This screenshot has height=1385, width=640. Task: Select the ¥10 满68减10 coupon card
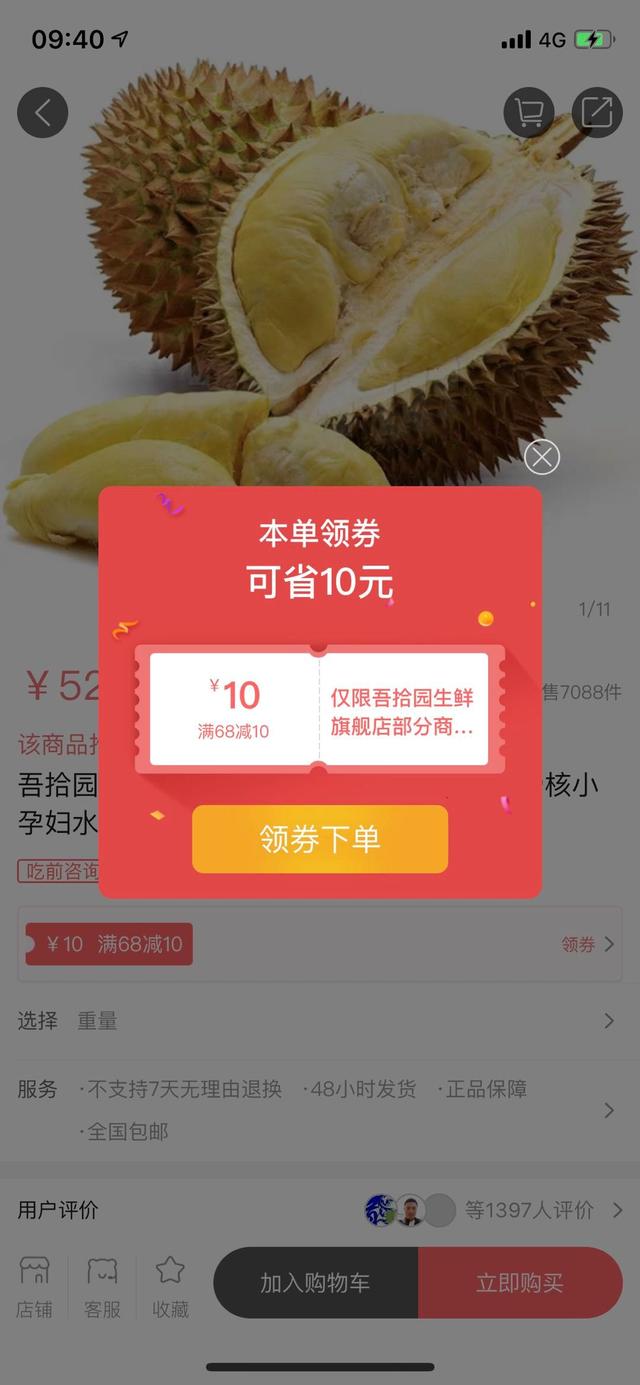click(318, 709)
